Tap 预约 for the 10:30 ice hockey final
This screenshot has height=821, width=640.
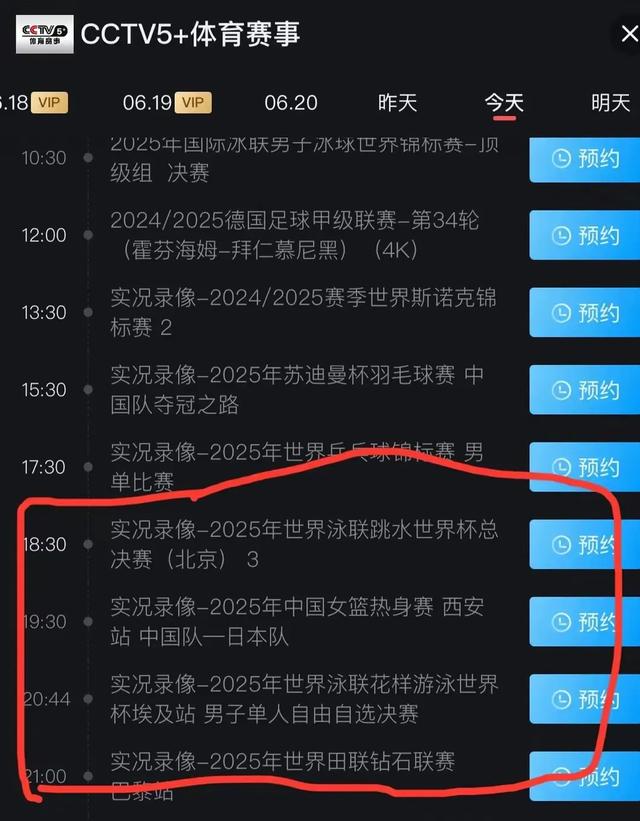coord(584,158)
